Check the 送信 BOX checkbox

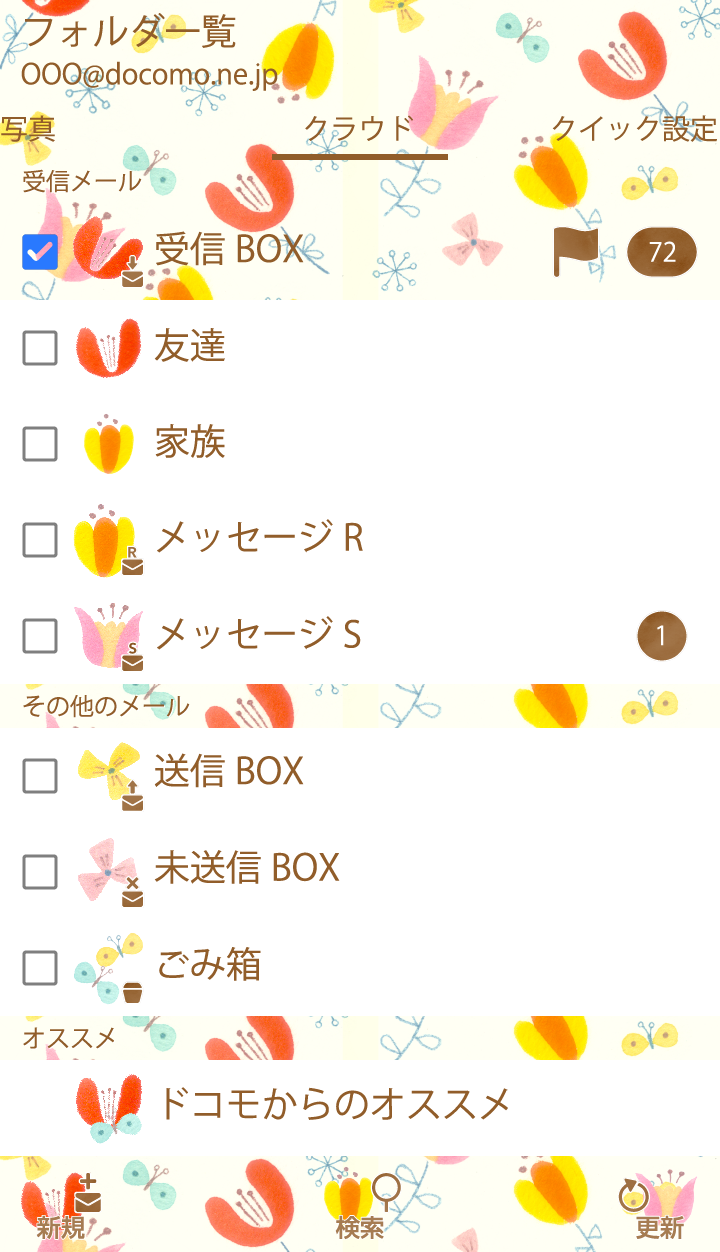pyautogui.click(x=40, y=775)
